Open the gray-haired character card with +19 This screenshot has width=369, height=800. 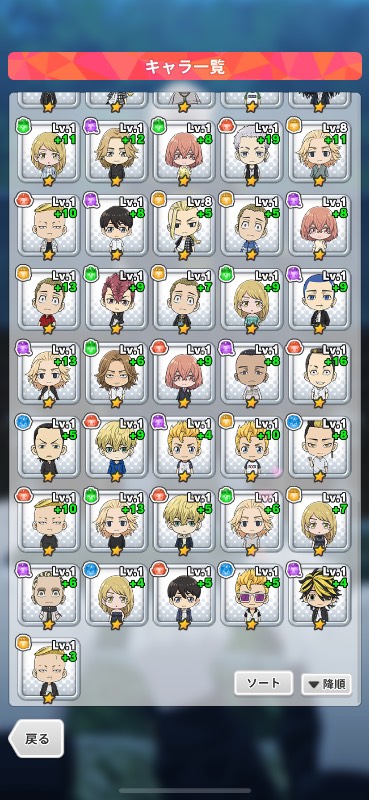[x=252, y=151]
